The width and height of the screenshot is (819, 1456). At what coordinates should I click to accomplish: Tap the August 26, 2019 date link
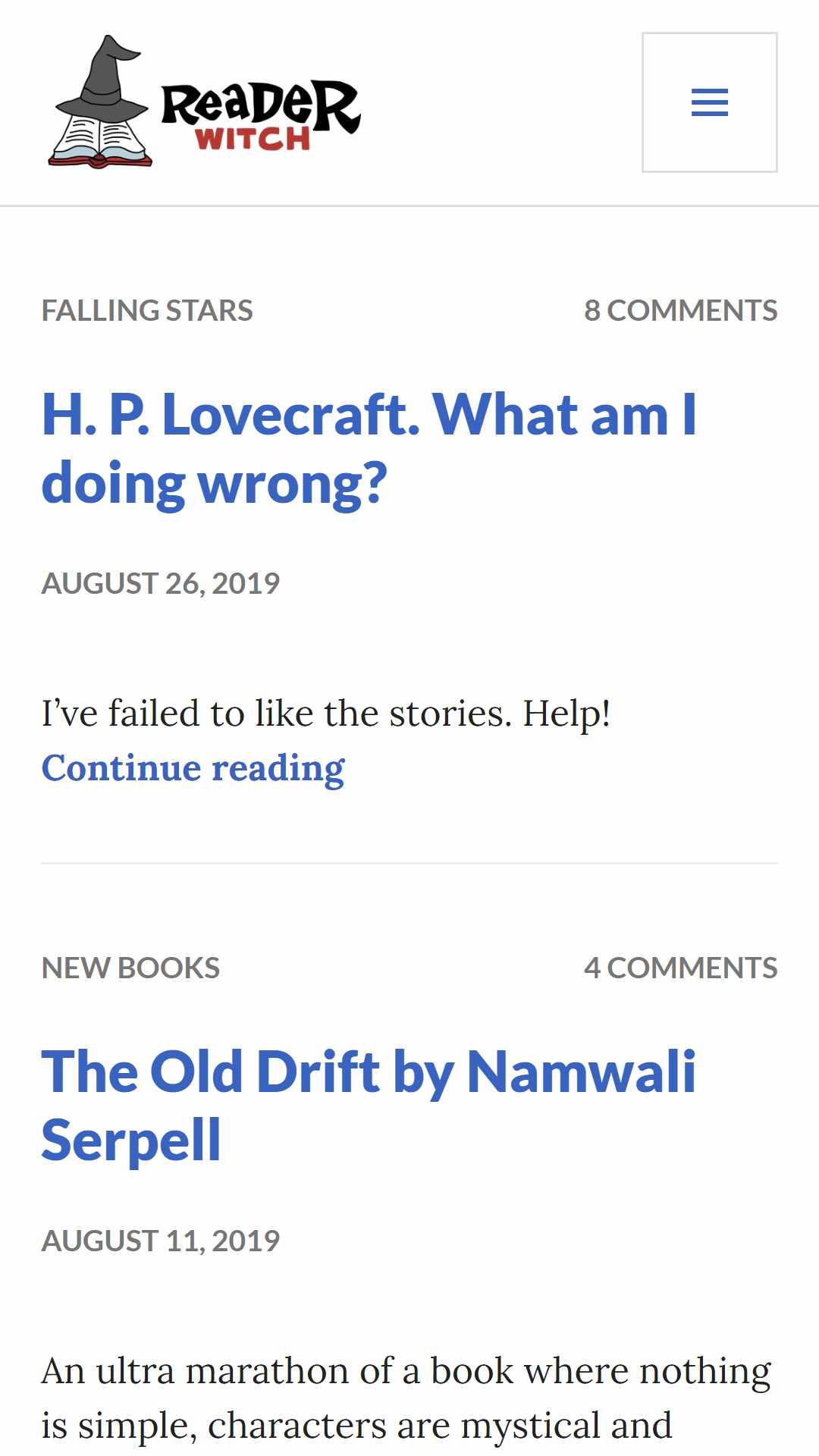161,583
